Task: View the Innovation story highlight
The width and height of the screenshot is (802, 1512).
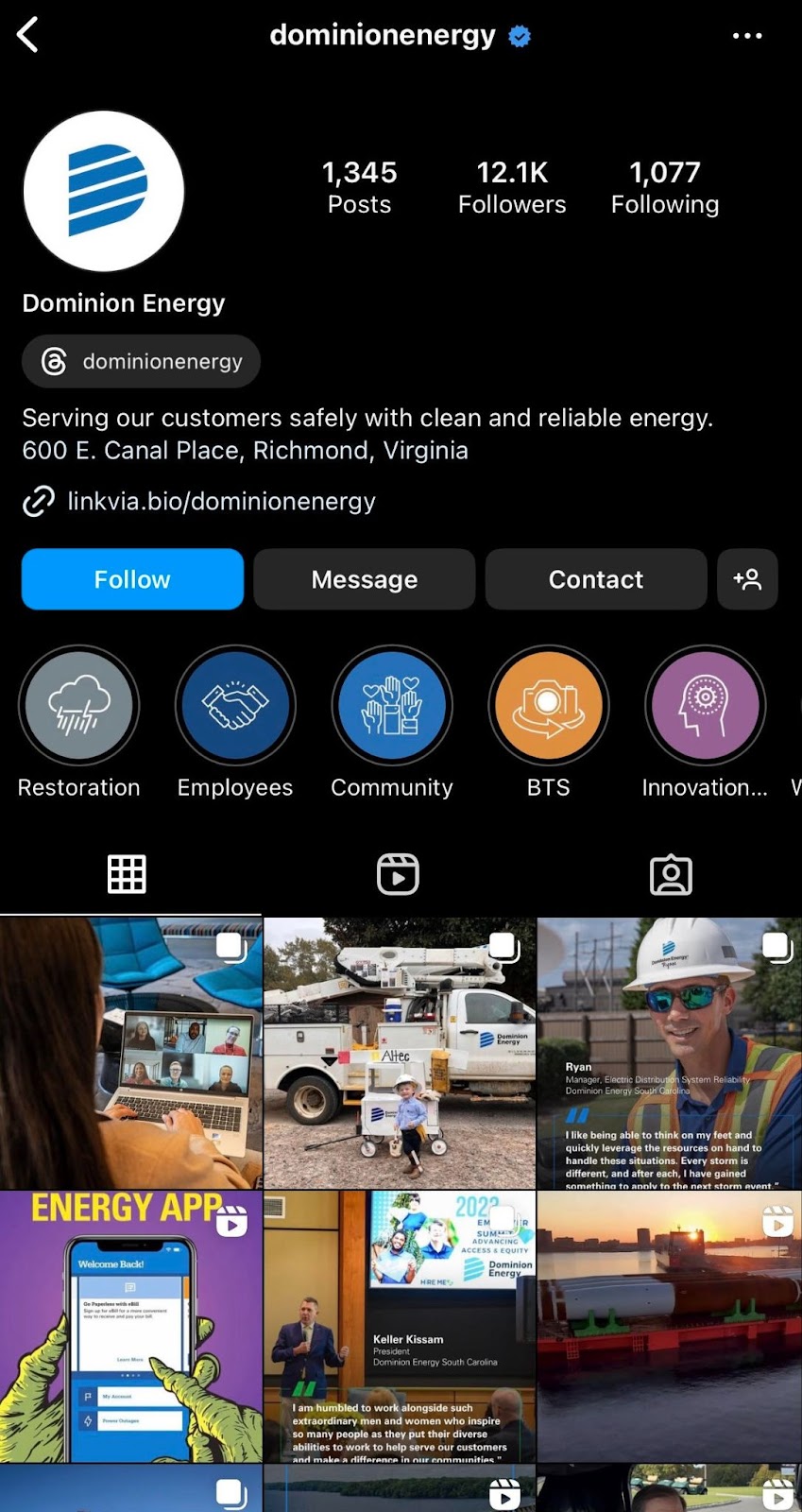Action: click(x=705, y=706)
